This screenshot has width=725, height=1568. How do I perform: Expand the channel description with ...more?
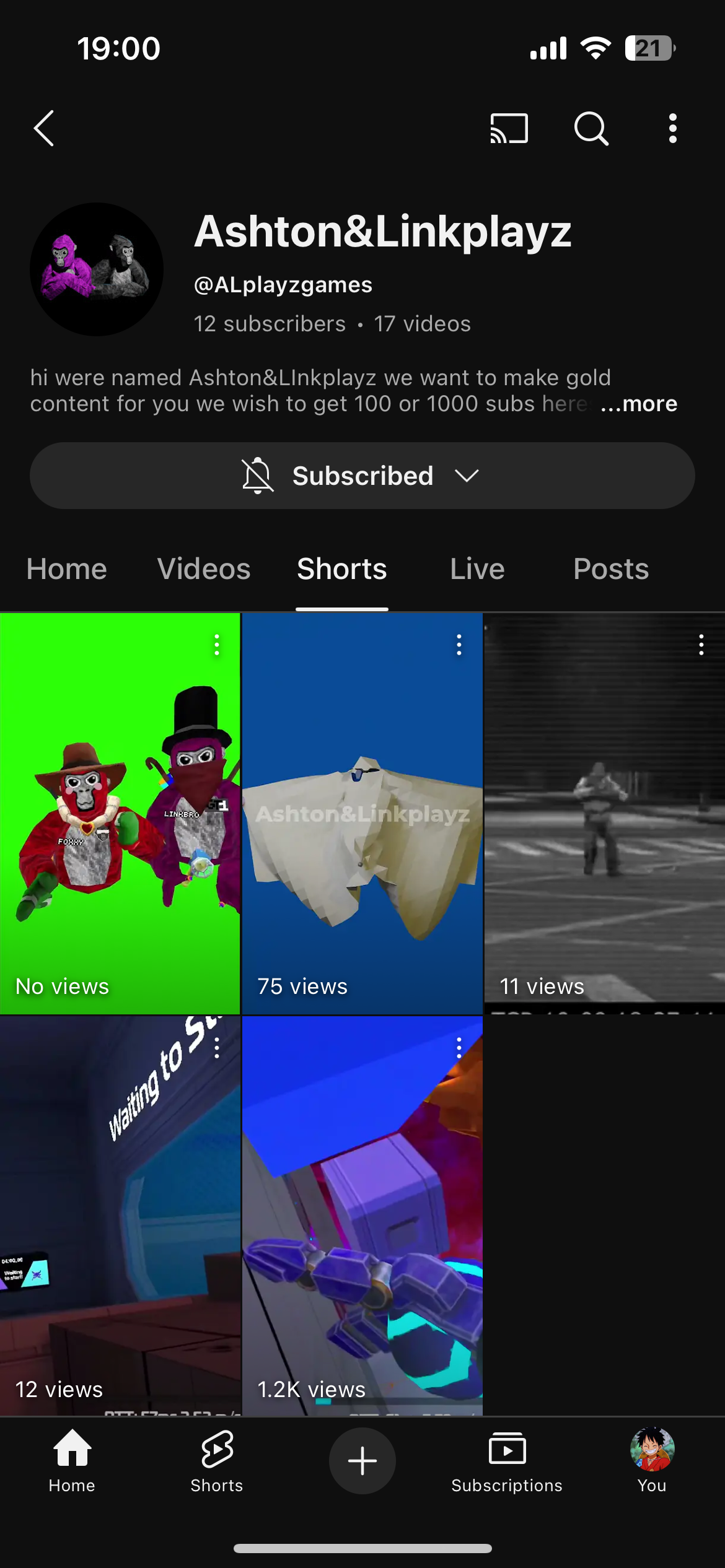click(639, 404)
